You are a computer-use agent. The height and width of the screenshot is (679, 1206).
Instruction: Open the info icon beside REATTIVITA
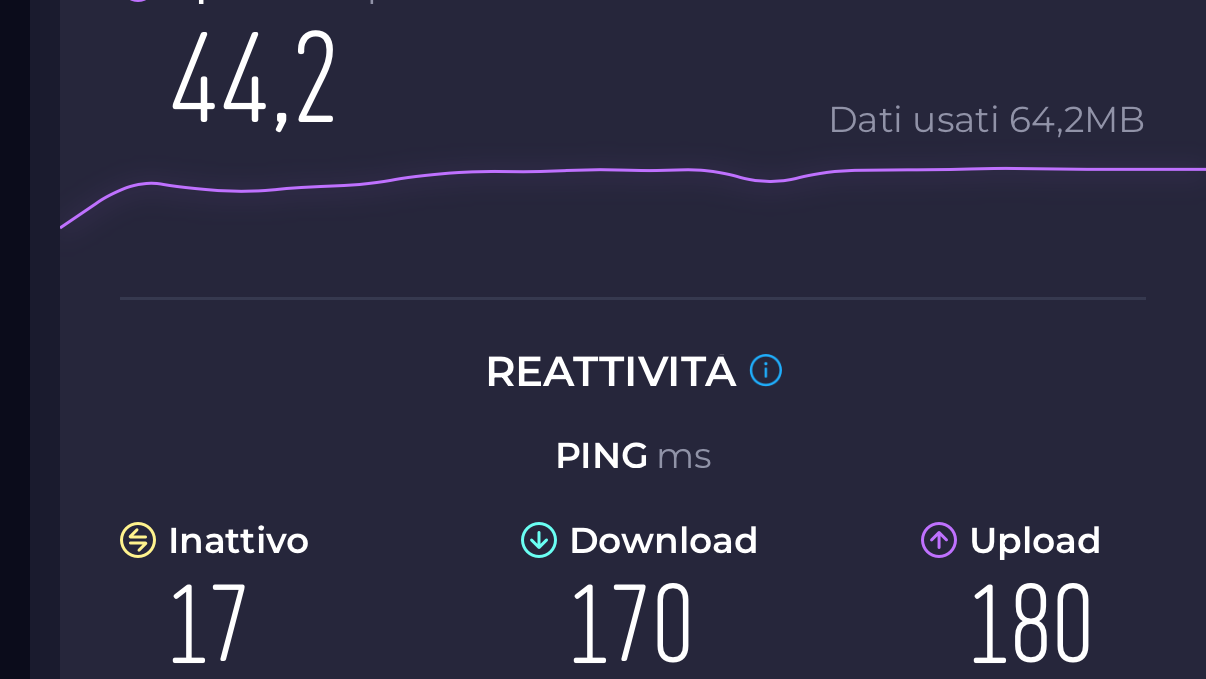(766, 371)
